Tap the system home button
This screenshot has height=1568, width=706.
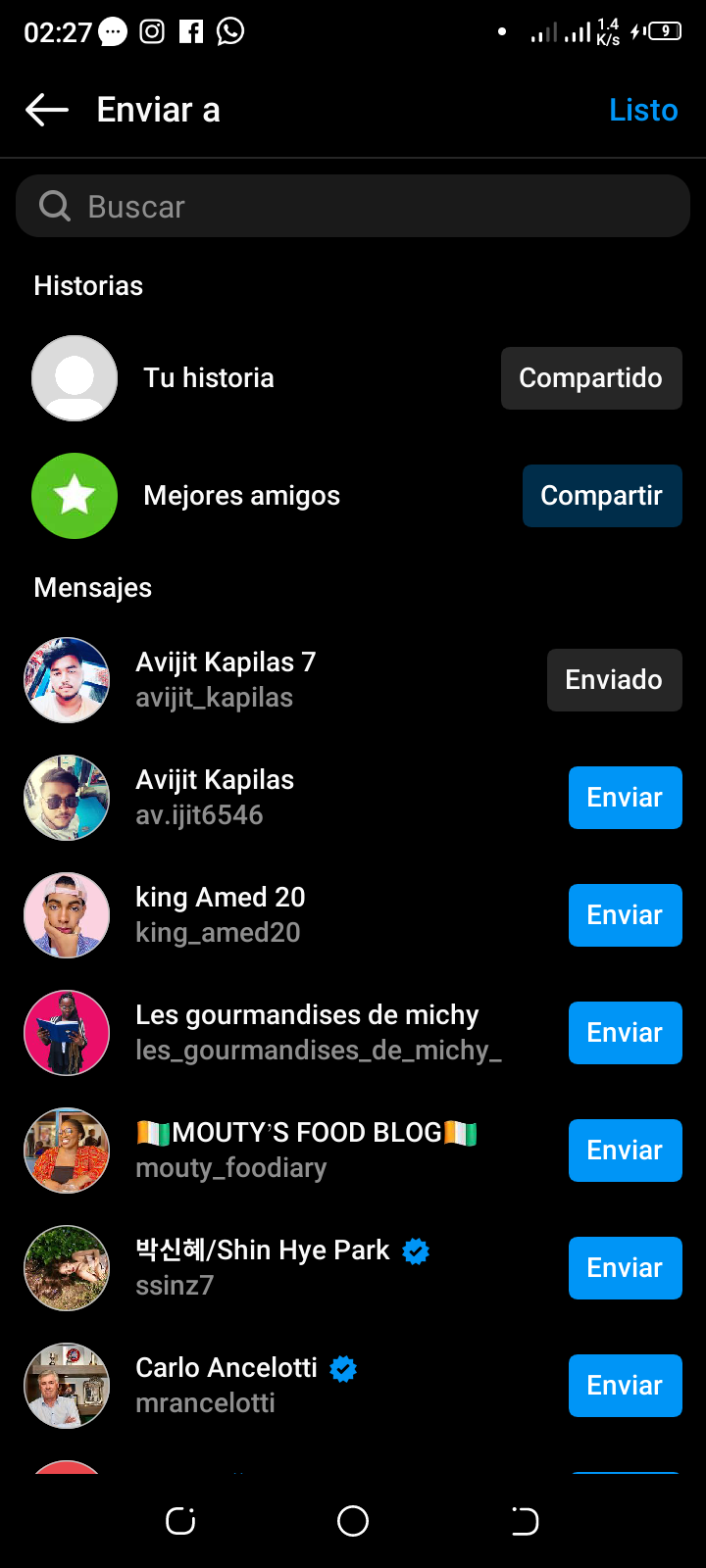pyautogui.click(x=353, y=1521)
